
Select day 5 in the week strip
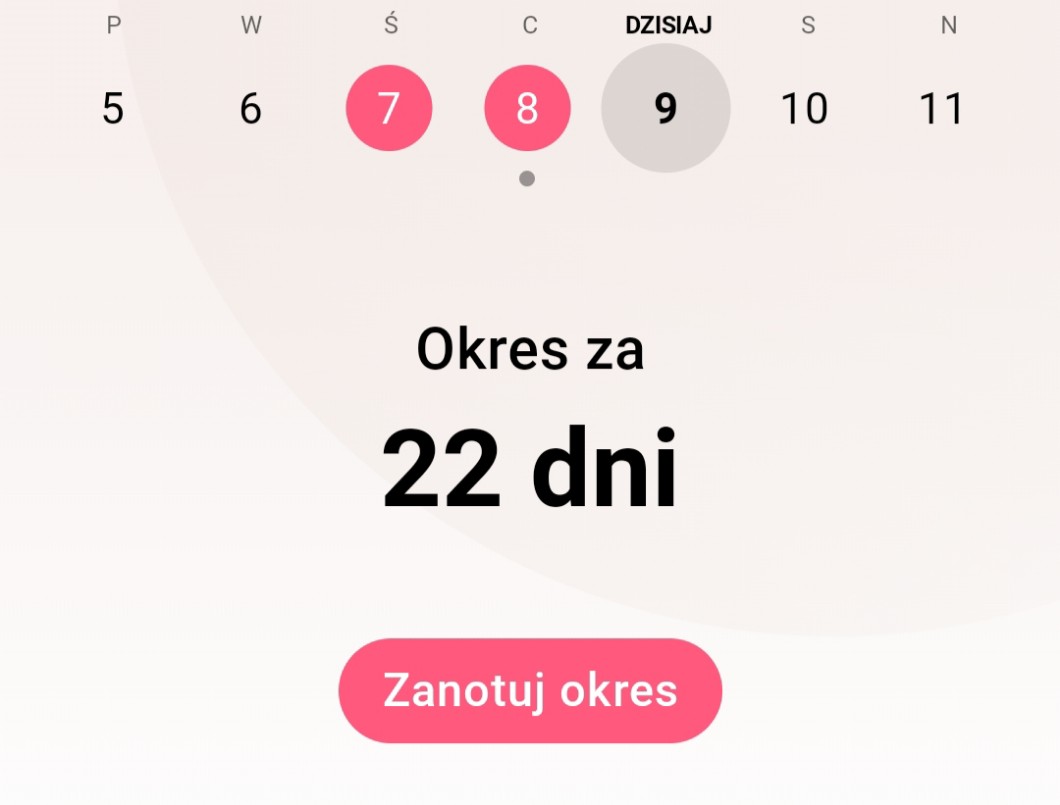(x=113, y=108)
